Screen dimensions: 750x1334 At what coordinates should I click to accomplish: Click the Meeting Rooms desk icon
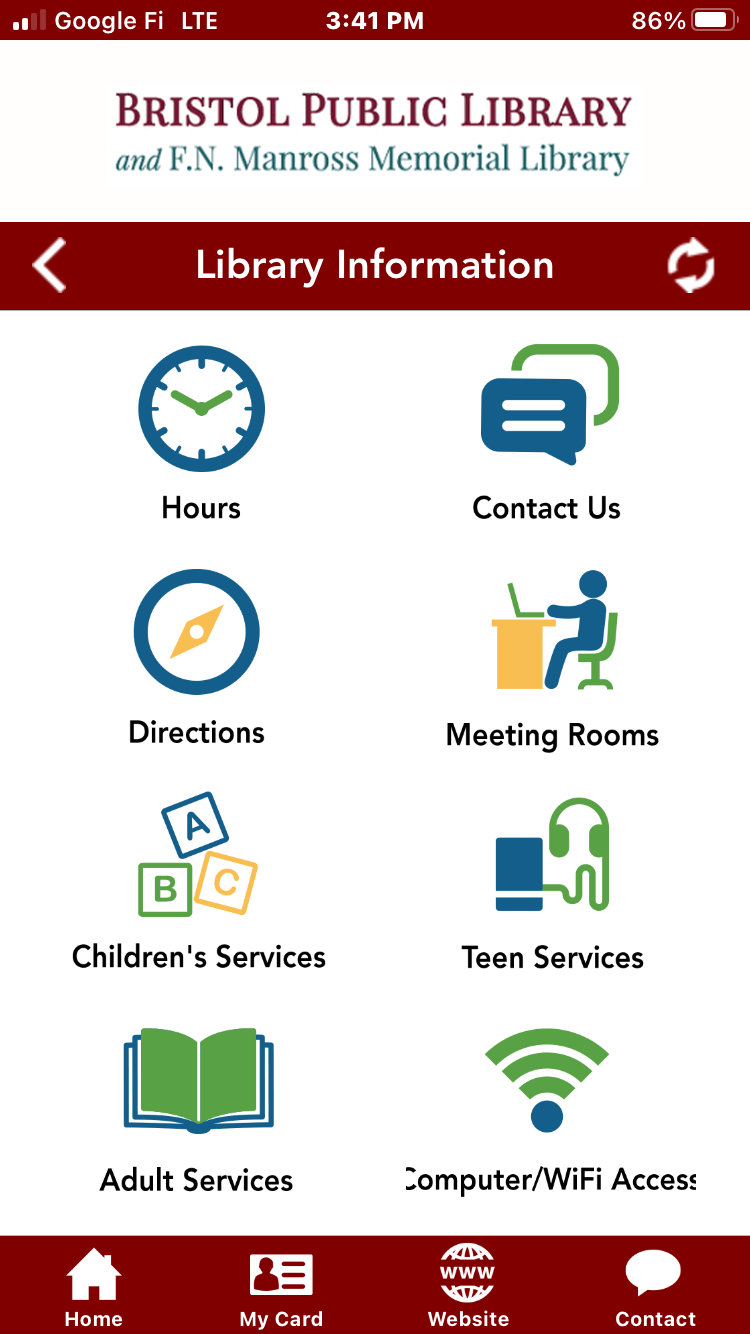tap(552, 632)
